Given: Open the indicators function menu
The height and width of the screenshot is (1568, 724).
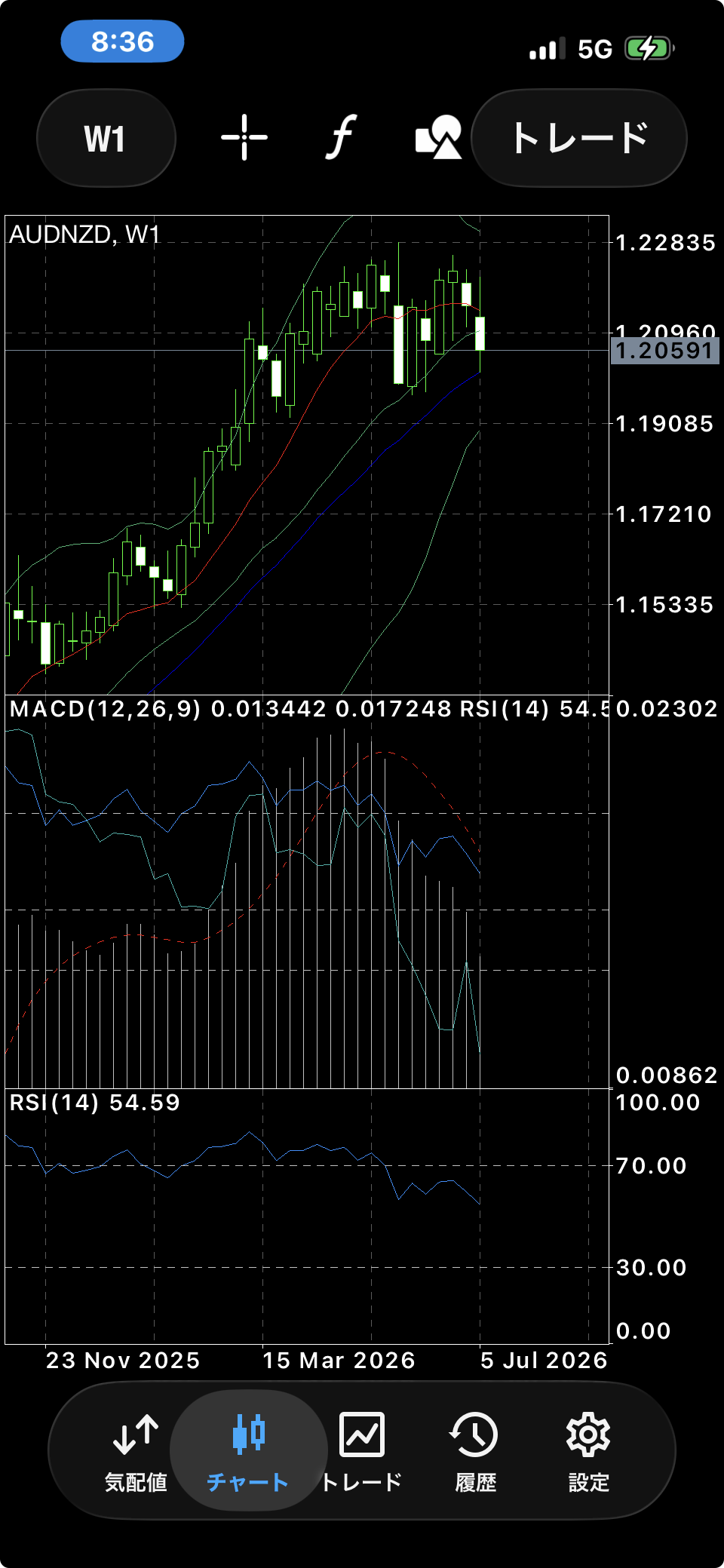Looking at the screenshot, I should point(342,137).
